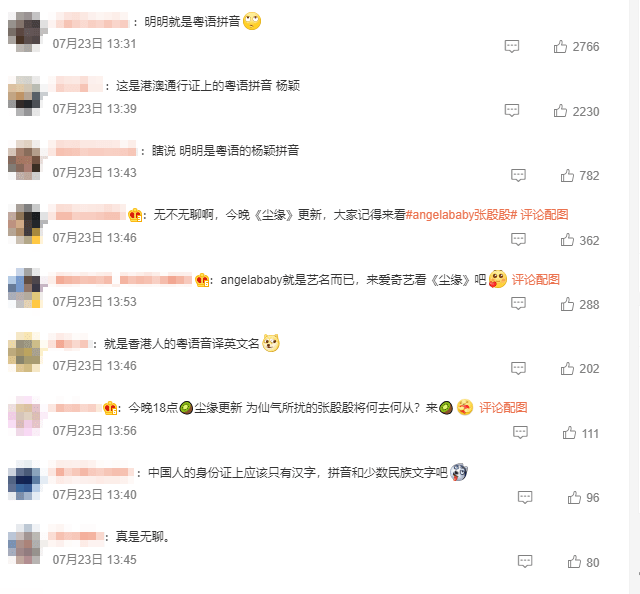The image size is (640, 594).
Task: Reply to the comment starting with 瞎说
Action: (518, 175)
